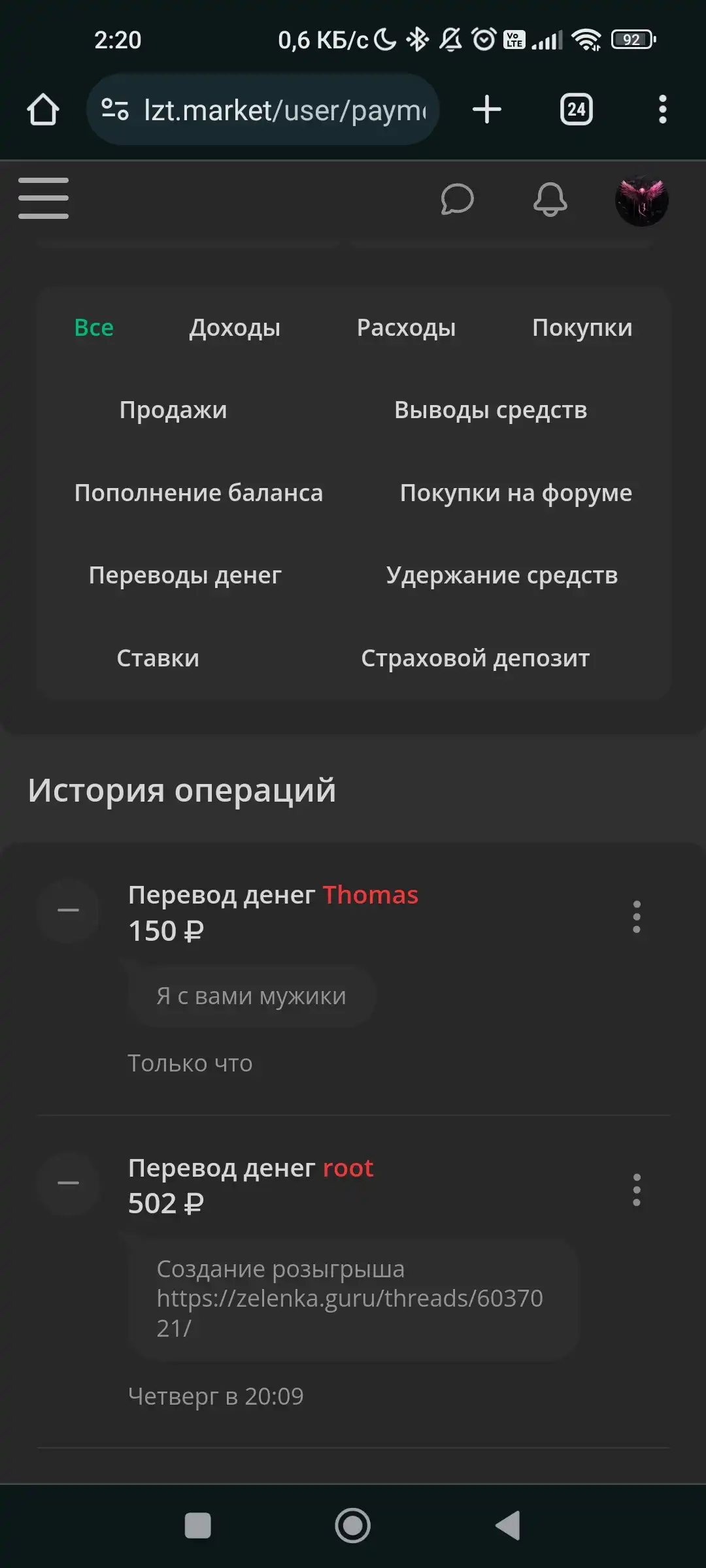
Task: Switch to the Расходы filter
Action: [406, 327]
